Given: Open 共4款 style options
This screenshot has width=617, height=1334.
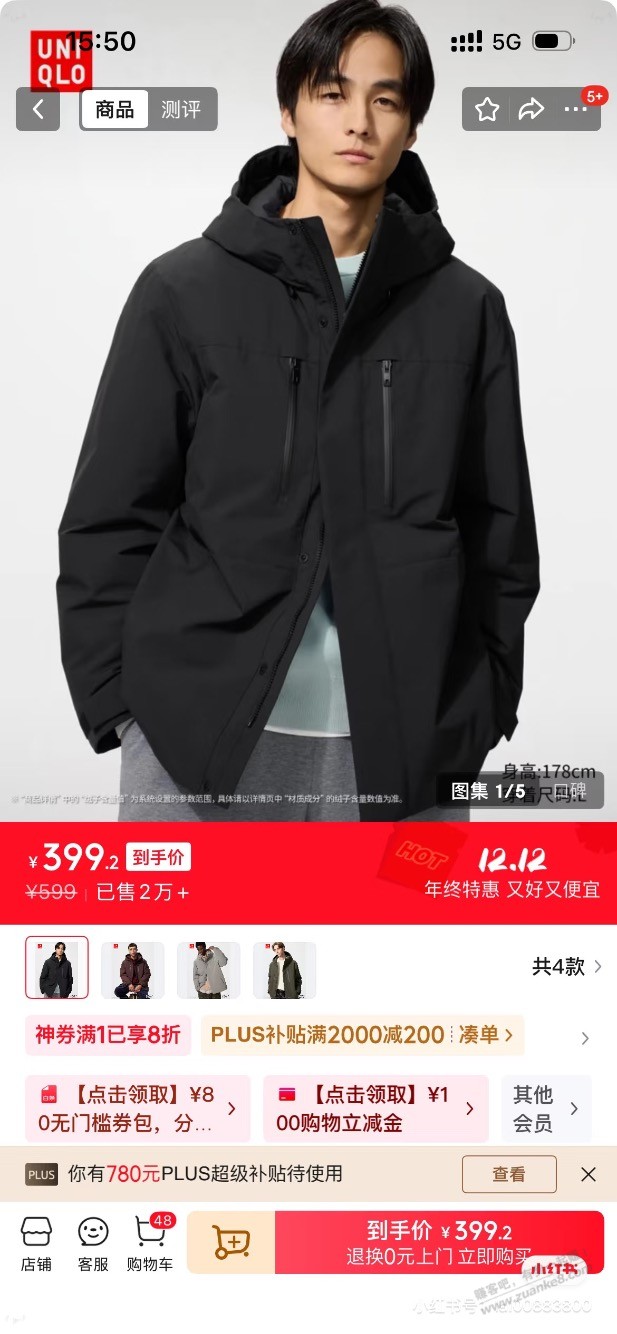Looking at the screenshot, I should pos(566,966).
